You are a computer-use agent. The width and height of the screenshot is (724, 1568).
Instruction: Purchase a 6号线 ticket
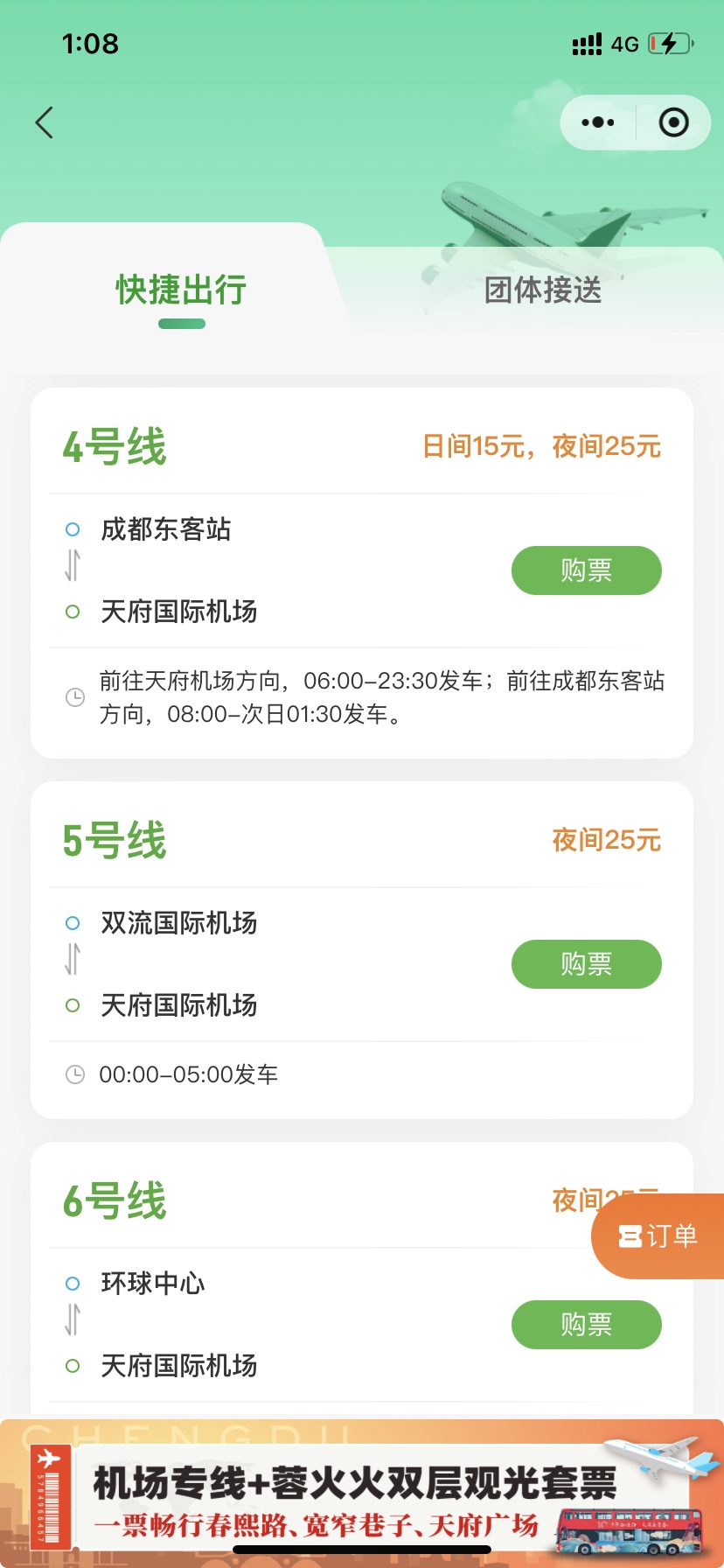pyautogui.click(x=586, y=1325)
